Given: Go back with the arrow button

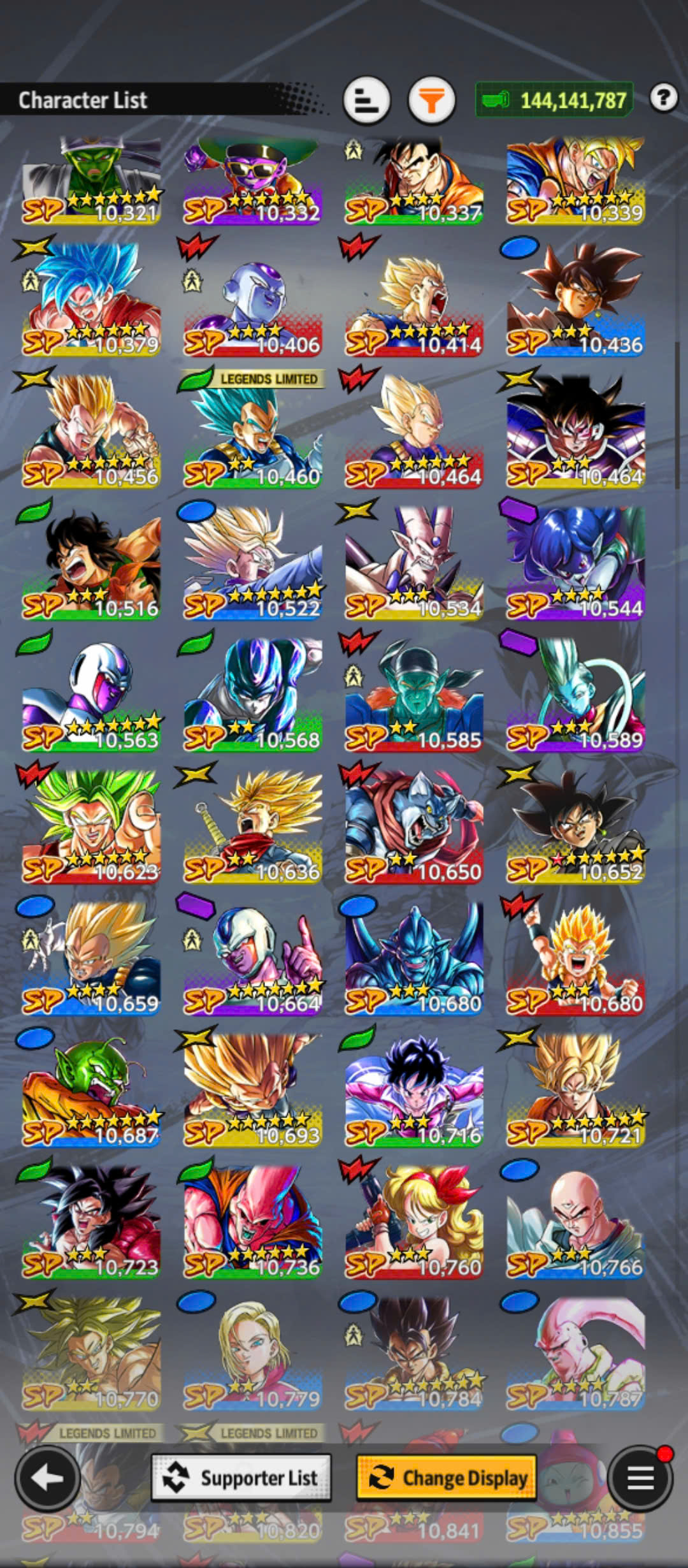Looking at the screenshot, I should [x=47, y=1477].
